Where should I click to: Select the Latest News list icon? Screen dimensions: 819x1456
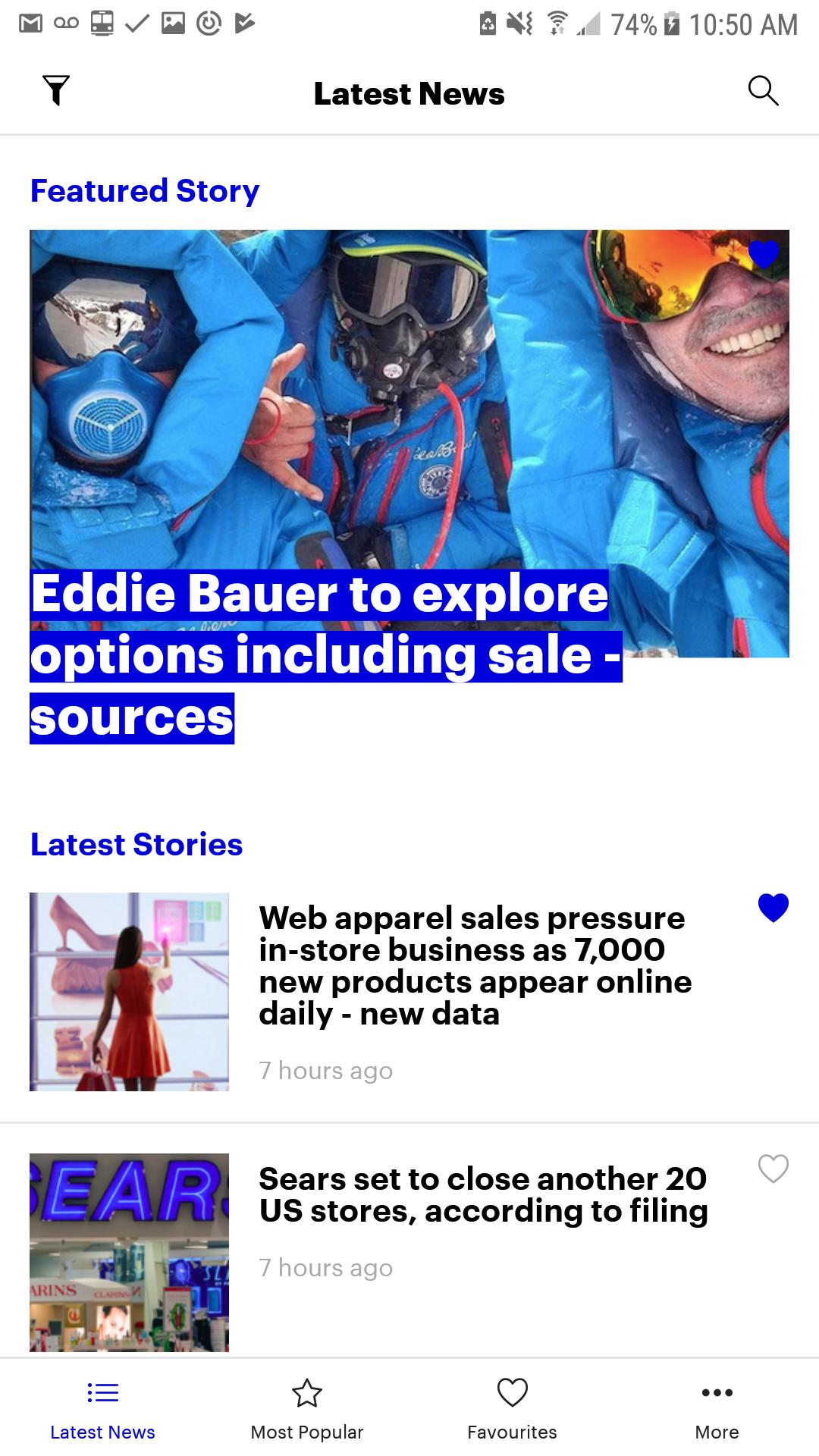click(102, 1394)
